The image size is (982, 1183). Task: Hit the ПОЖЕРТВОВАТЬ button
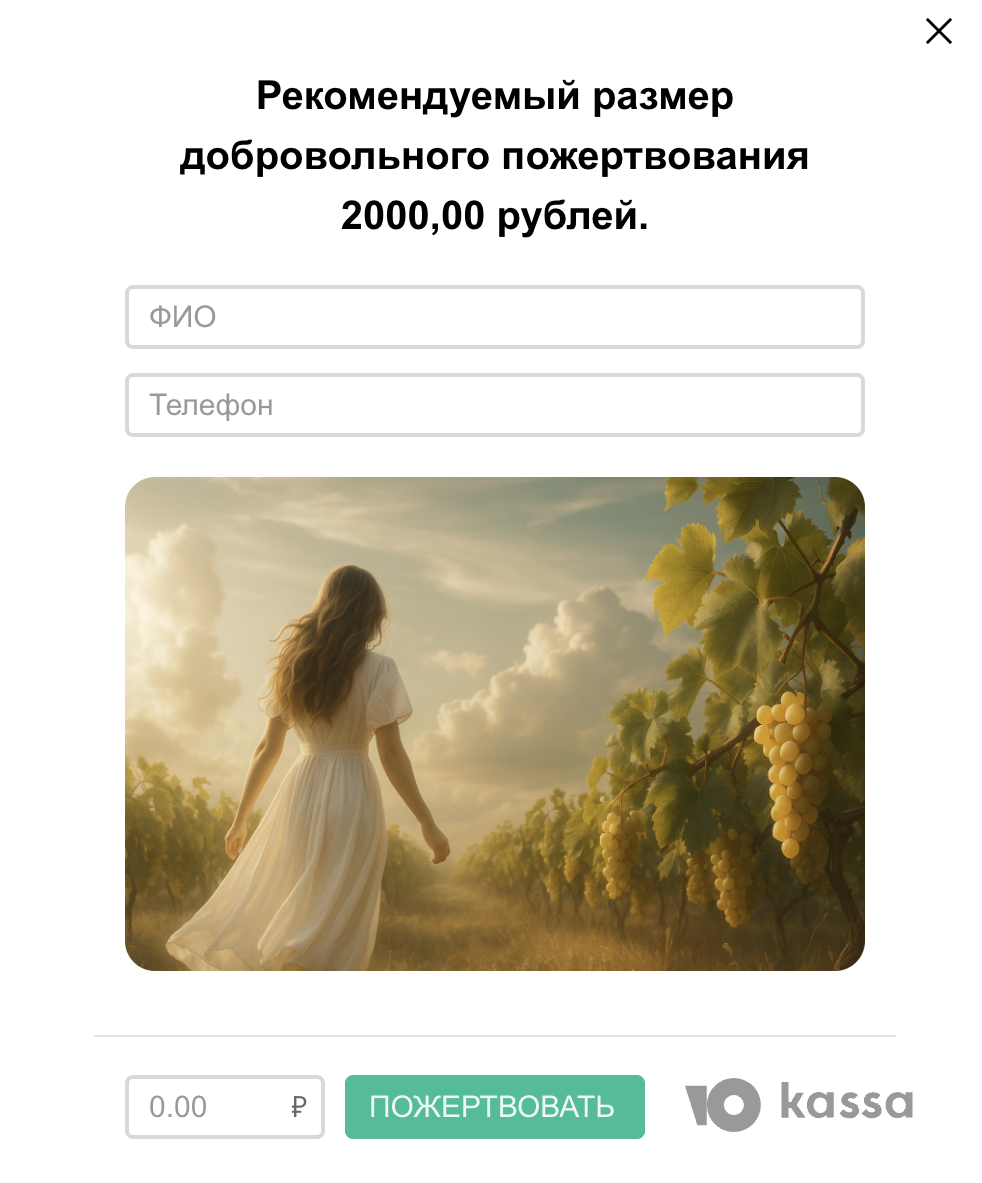point(494,1107)
